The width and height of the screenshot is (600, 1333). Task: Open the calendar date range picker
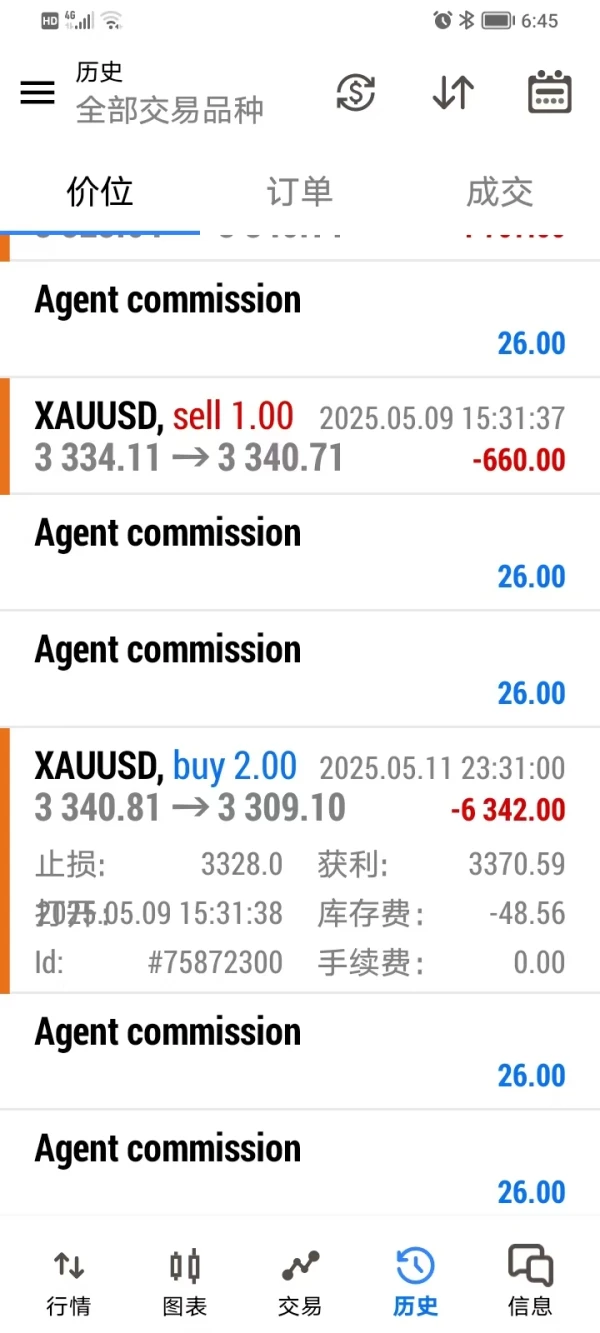[549, 93]
